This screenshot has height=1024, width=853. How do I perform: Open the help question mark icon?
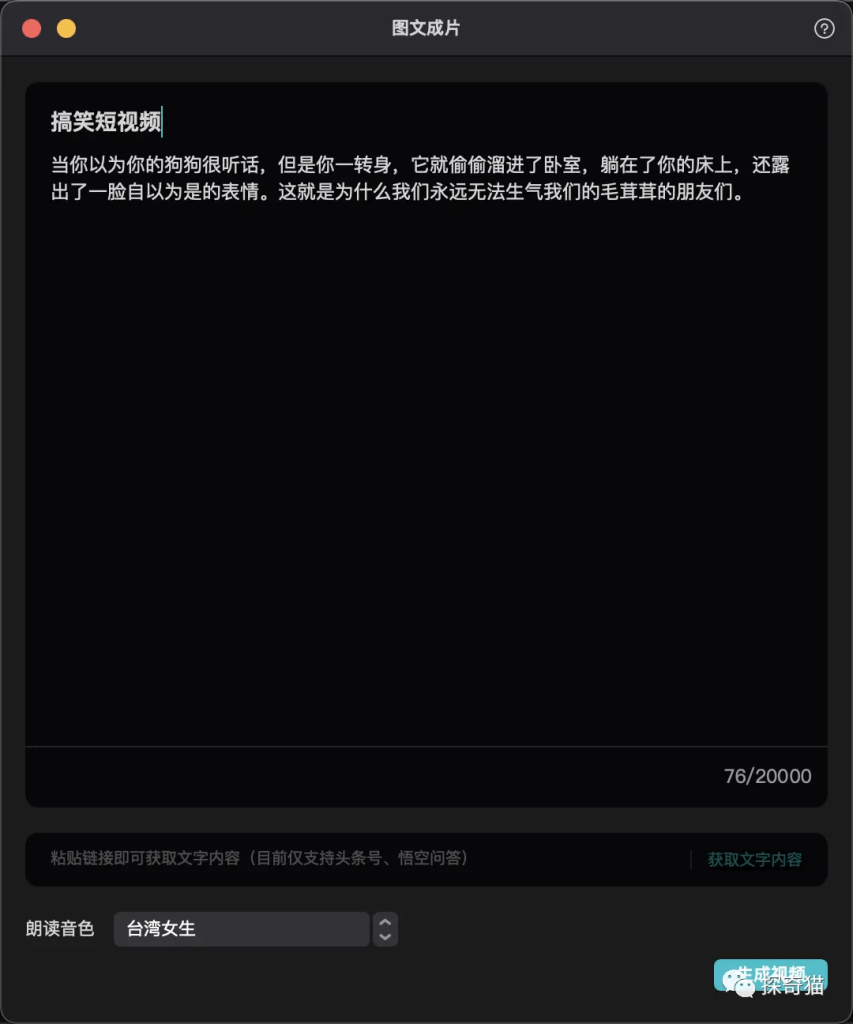coord(824,28)
